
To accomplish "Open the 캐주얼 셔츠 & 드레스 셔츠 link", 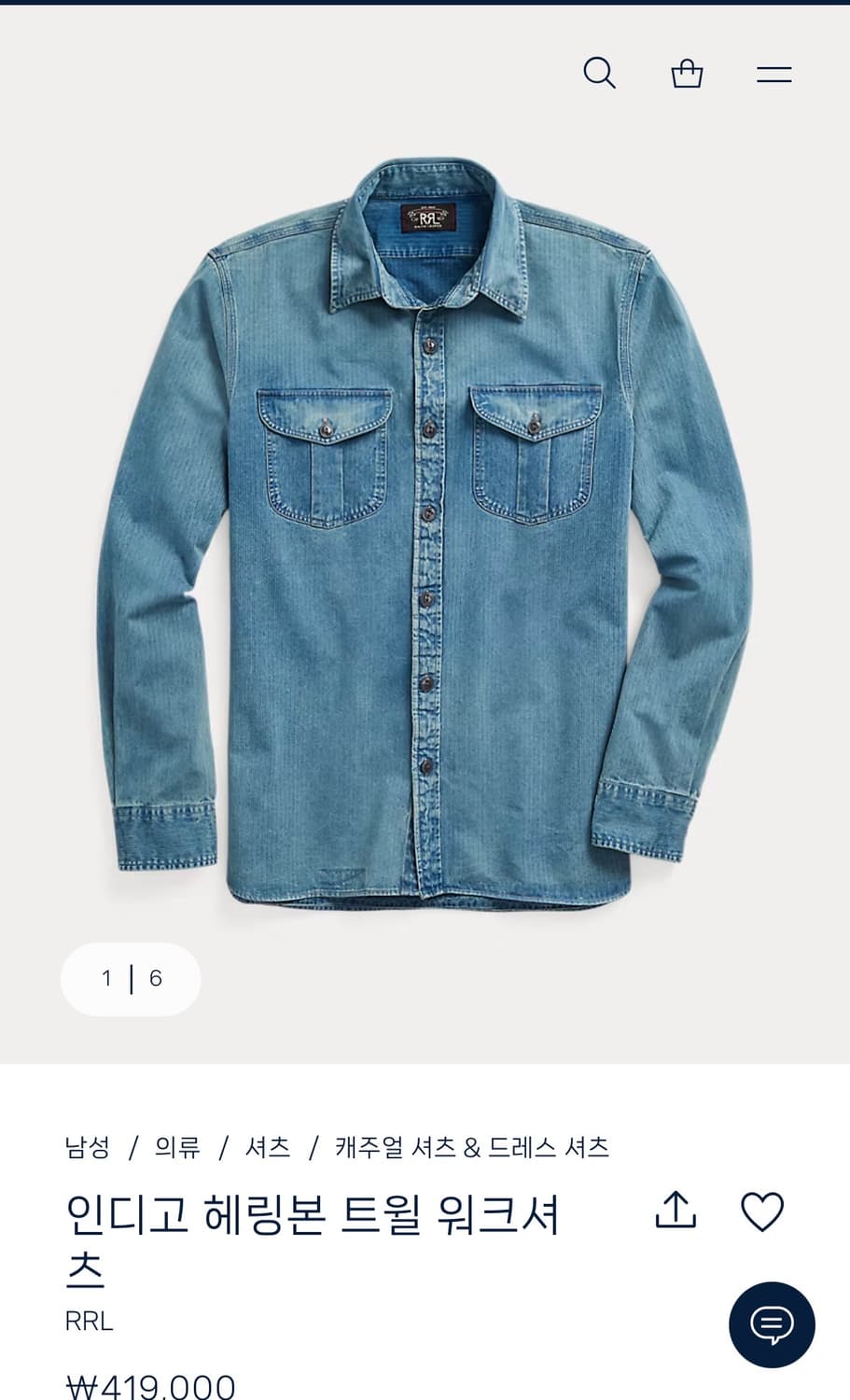I will [x=471, y=1148].
